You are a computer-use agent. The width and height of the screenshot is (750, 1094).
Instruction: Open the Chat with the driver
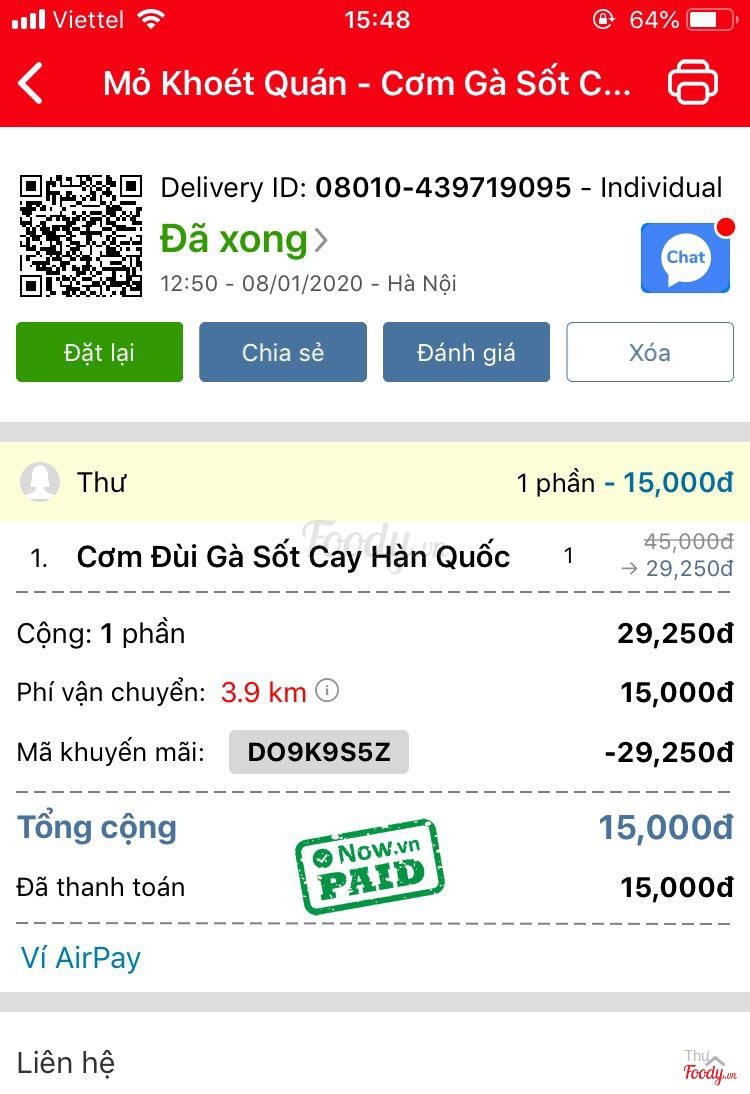[685, 258]
